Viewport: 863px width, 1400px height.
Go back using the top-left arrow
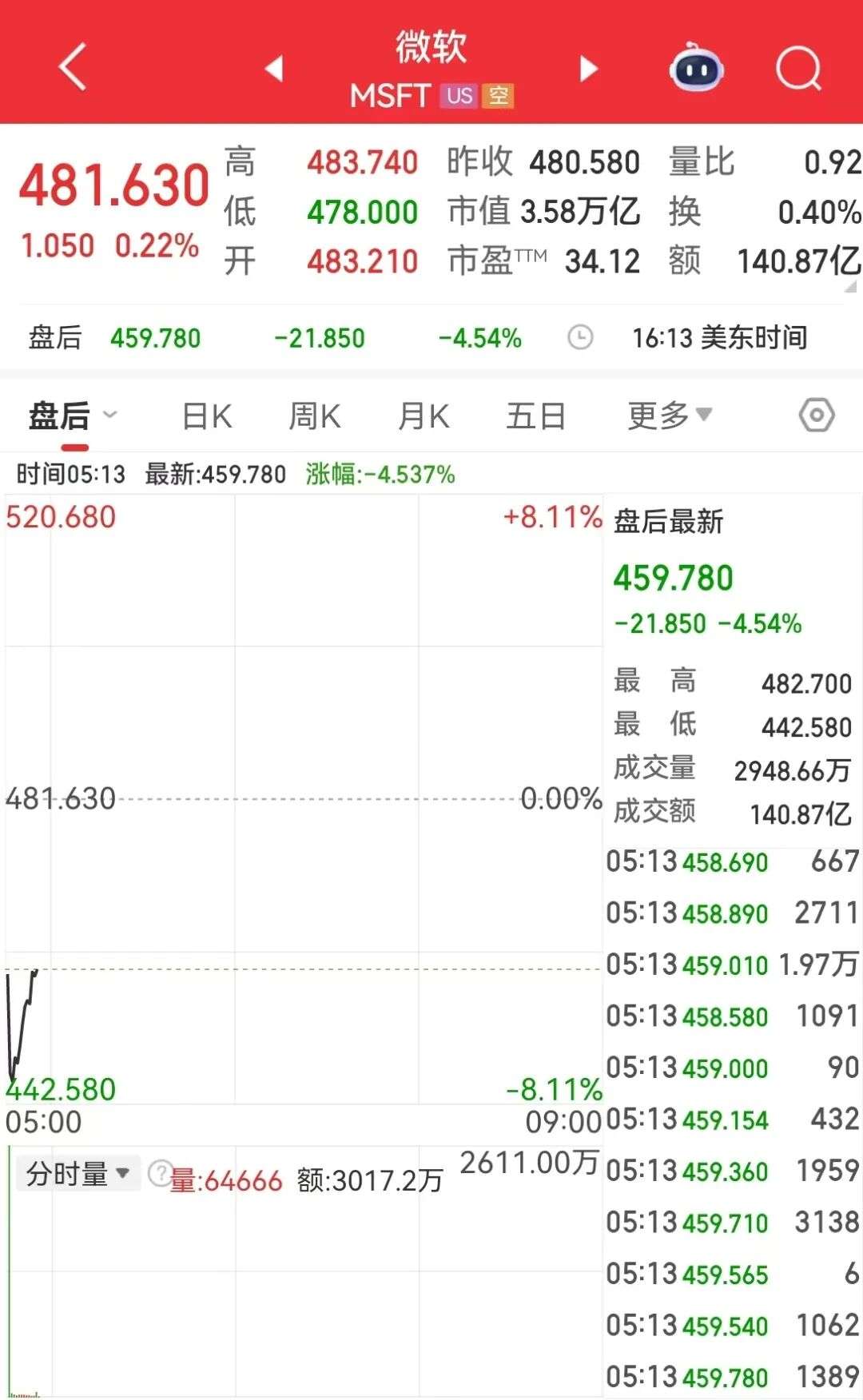[x=72, y=67]
